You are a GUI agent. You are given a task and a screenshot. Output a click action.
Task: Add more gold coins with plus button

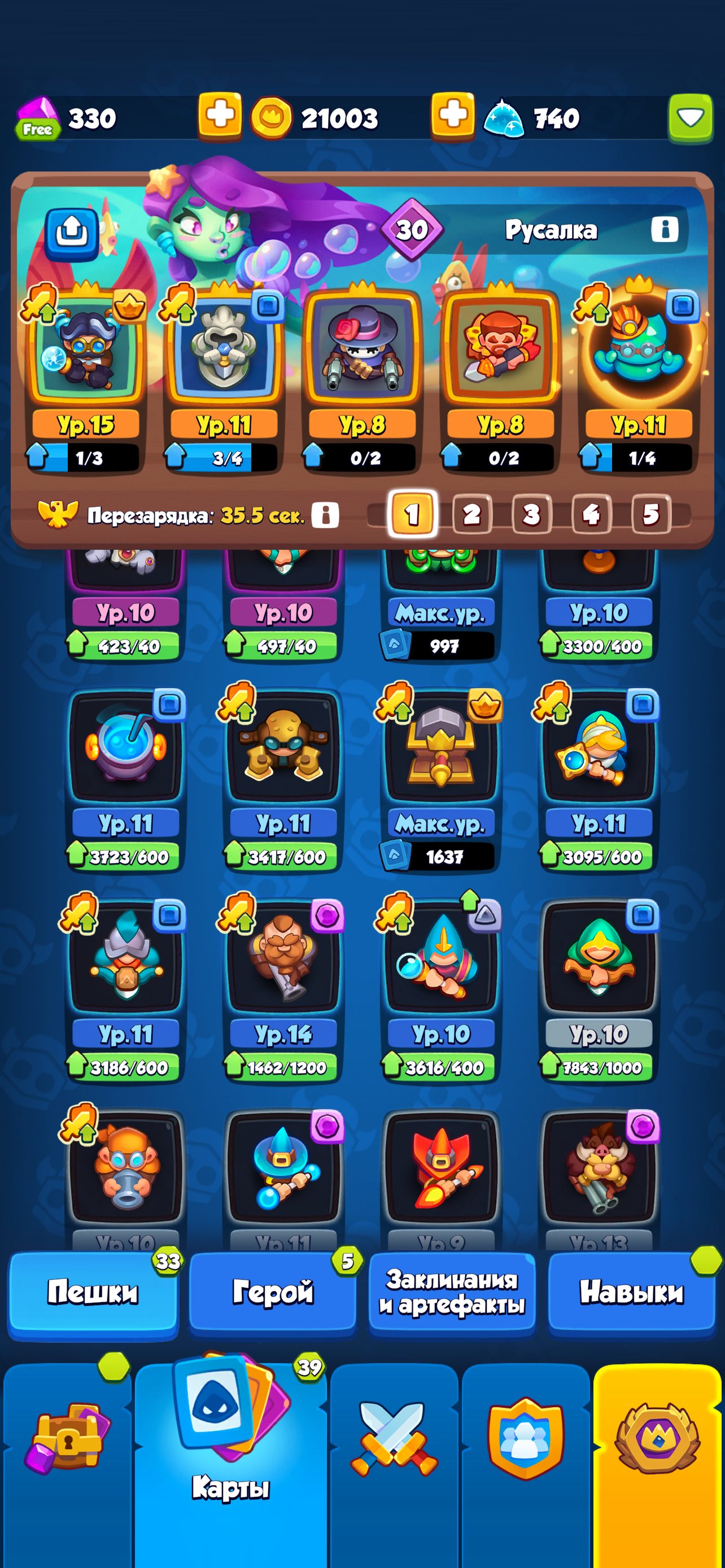pos(452,116)
